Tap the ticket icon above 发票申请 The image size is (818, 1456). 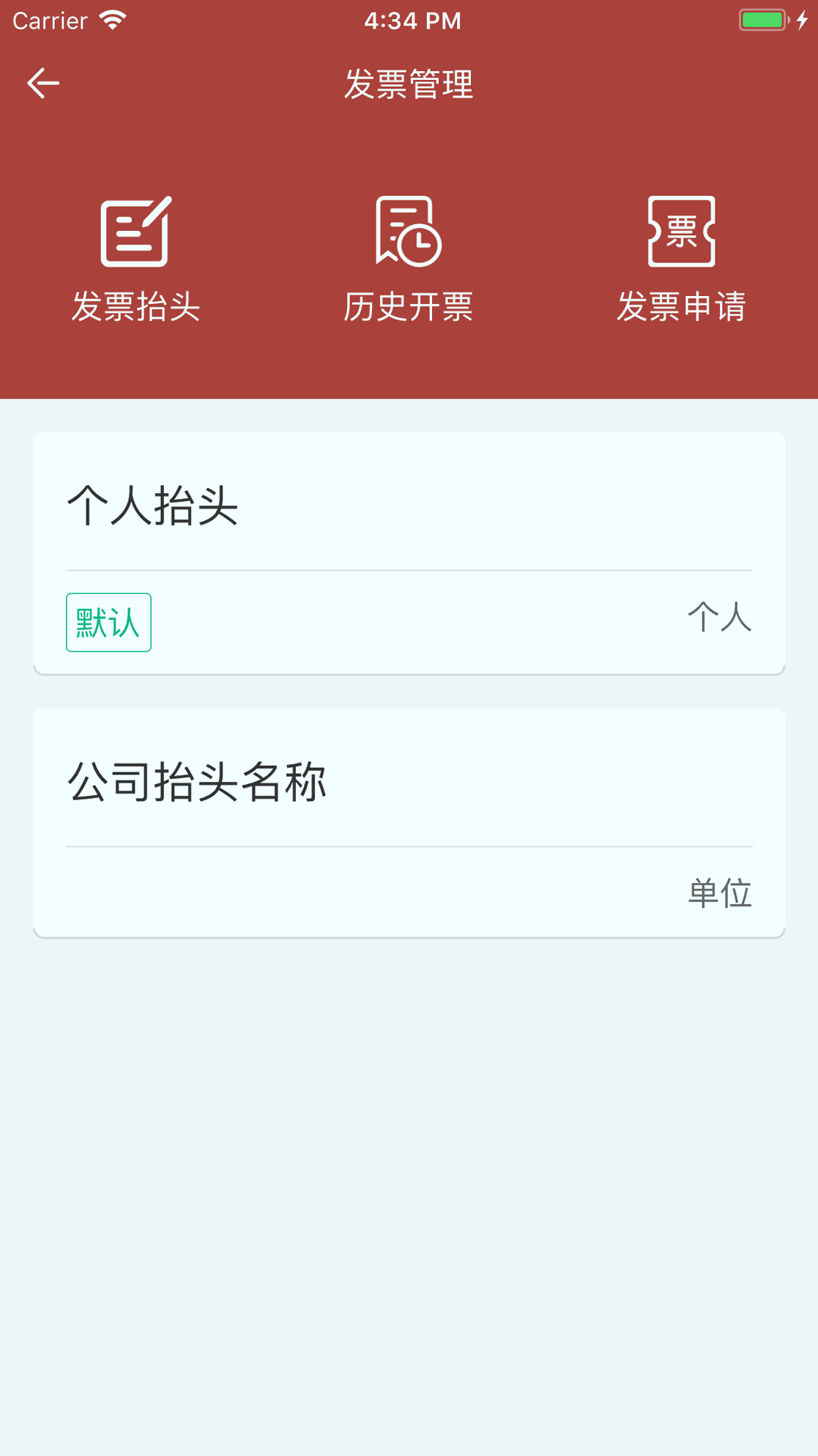pyautogui.click(x=680, y=231)
